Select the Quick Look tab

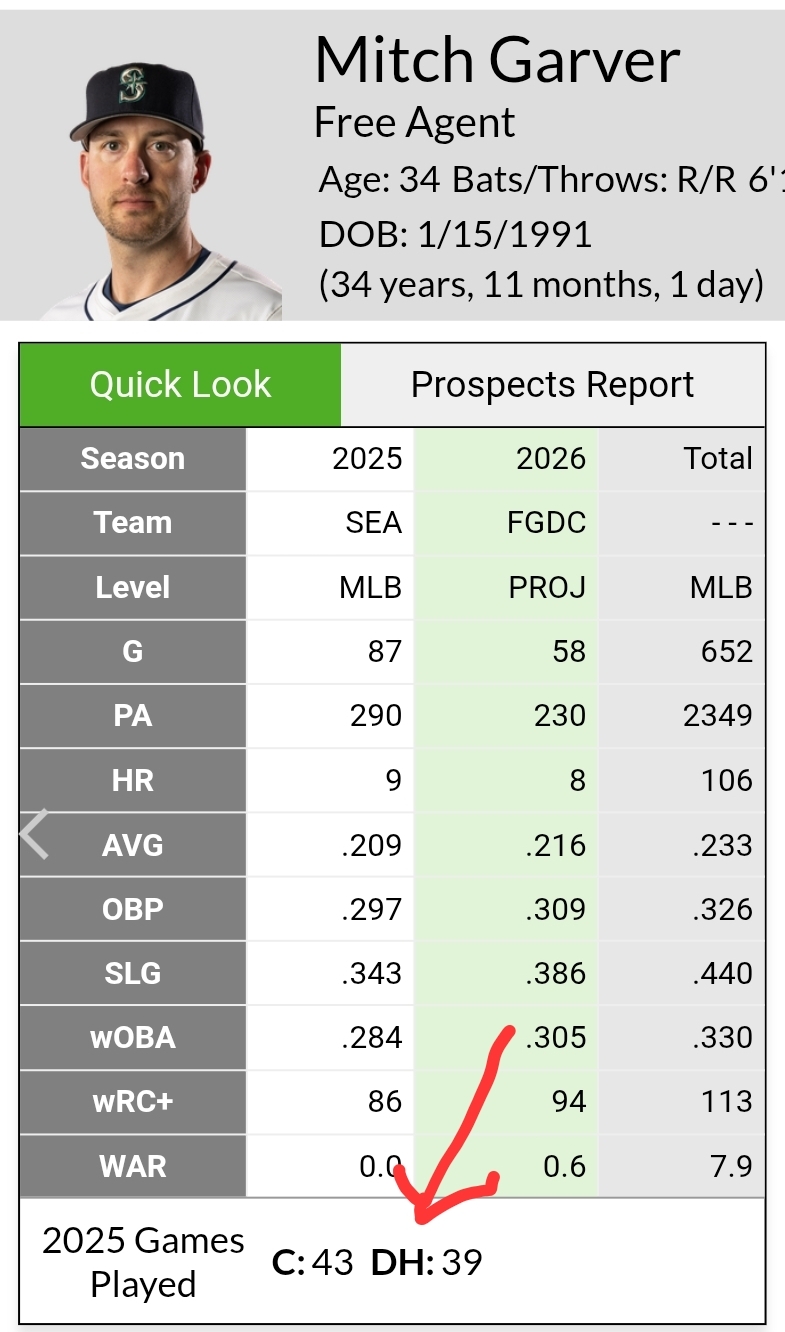tap(180, 385)
